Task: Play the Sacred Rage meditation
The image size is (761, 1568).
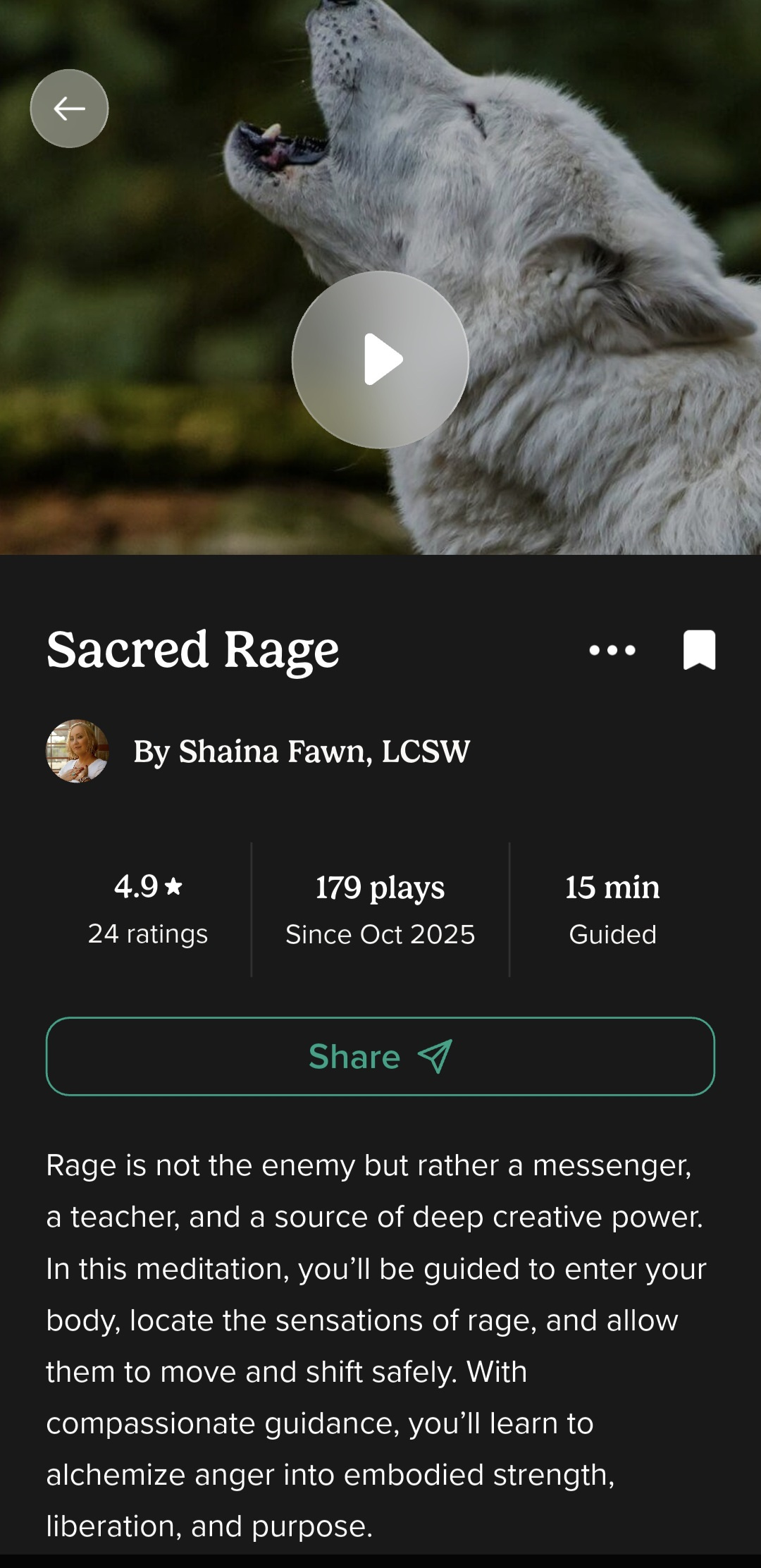Action: [x=380, y=360]
